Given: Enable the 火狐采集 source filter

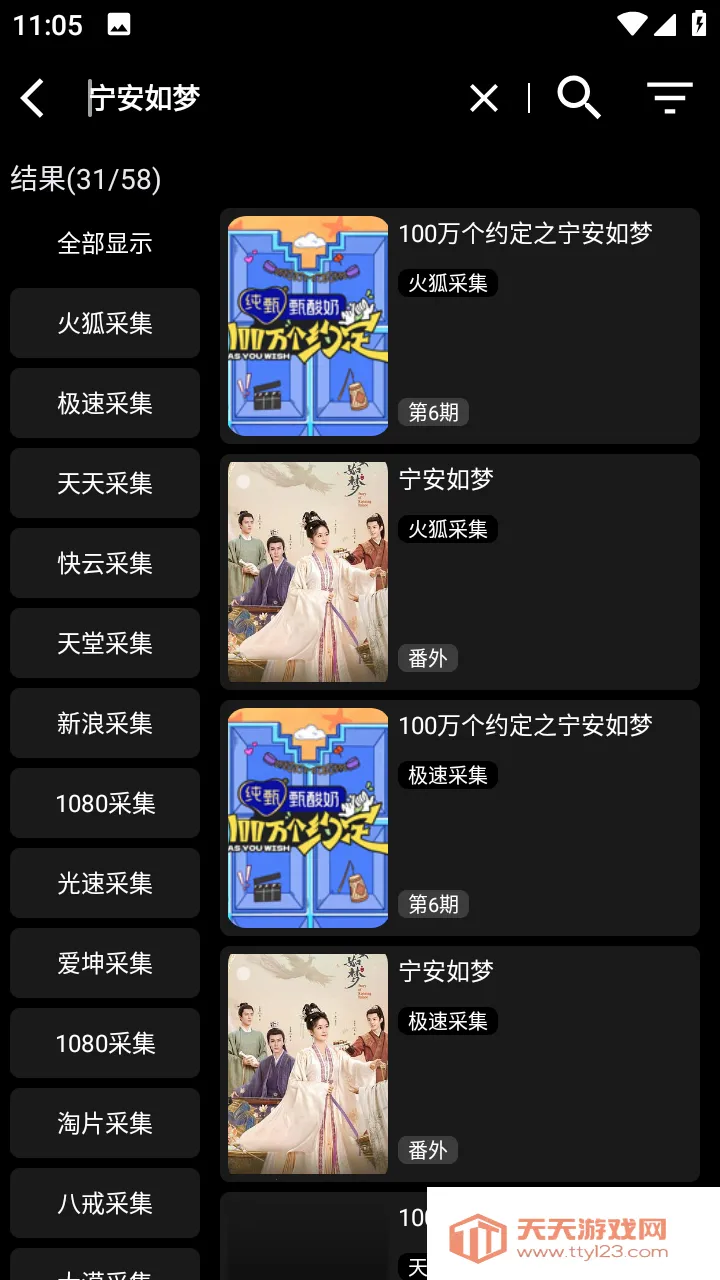Looking at the screenshot, I should point(104,323).
